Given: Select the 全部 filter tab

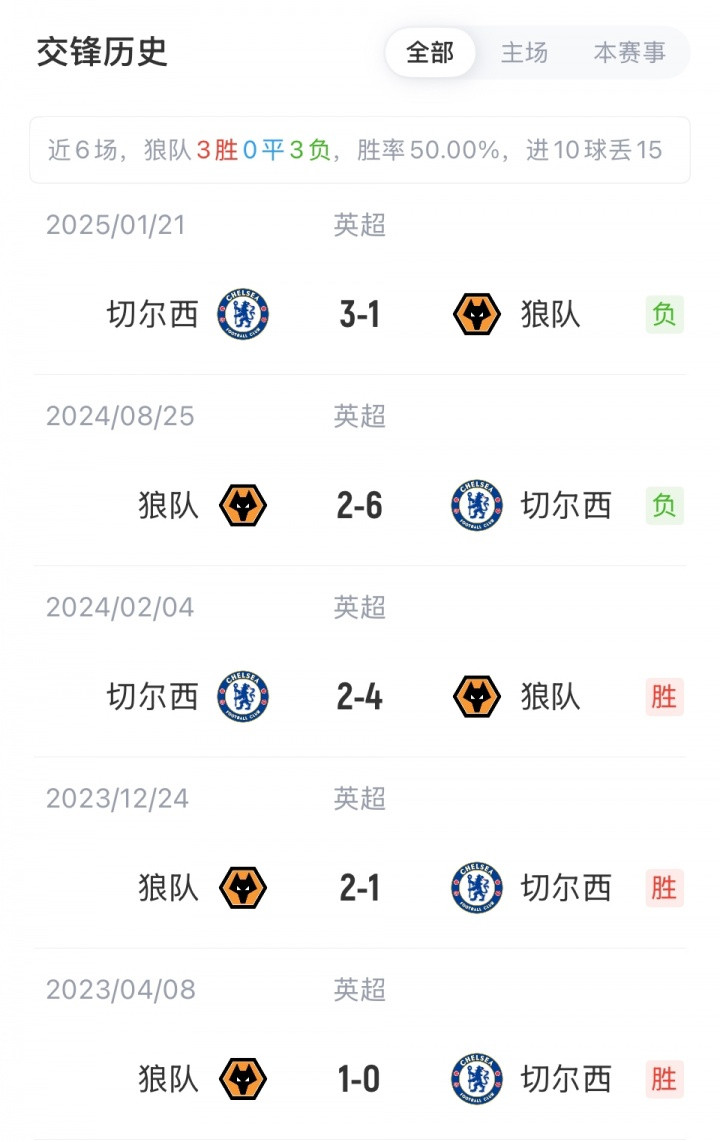Looking at the screenshot, I should [x=430, y=53].
